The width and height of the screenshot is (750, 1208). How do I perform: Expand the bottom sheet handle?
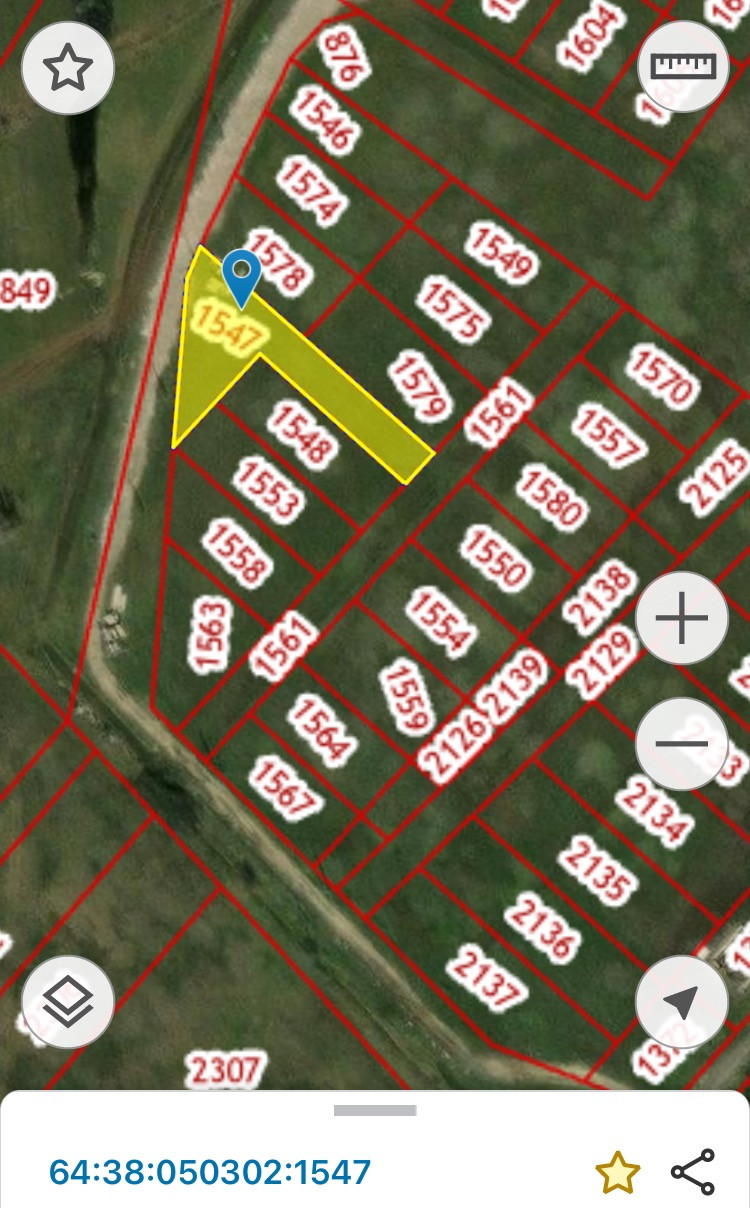pos(375,1110)
